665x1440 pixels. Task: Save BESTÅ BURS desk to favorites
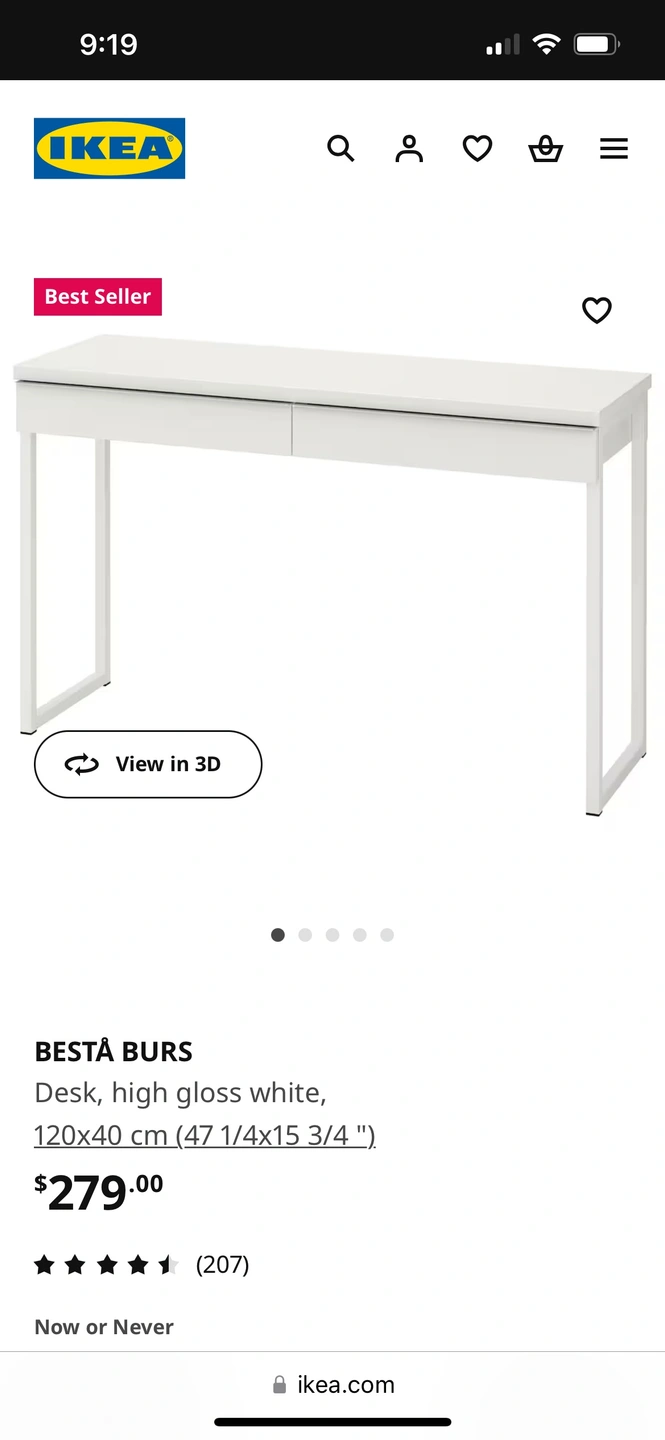597,310
